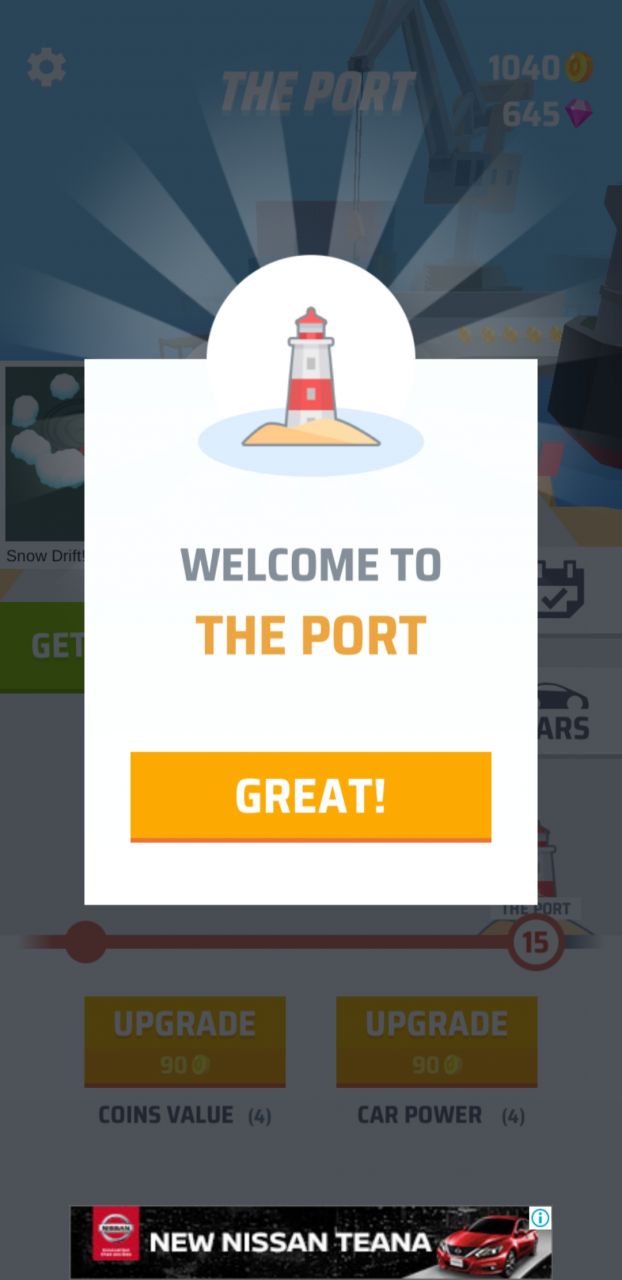Open the cars garage button

point(563,711)
